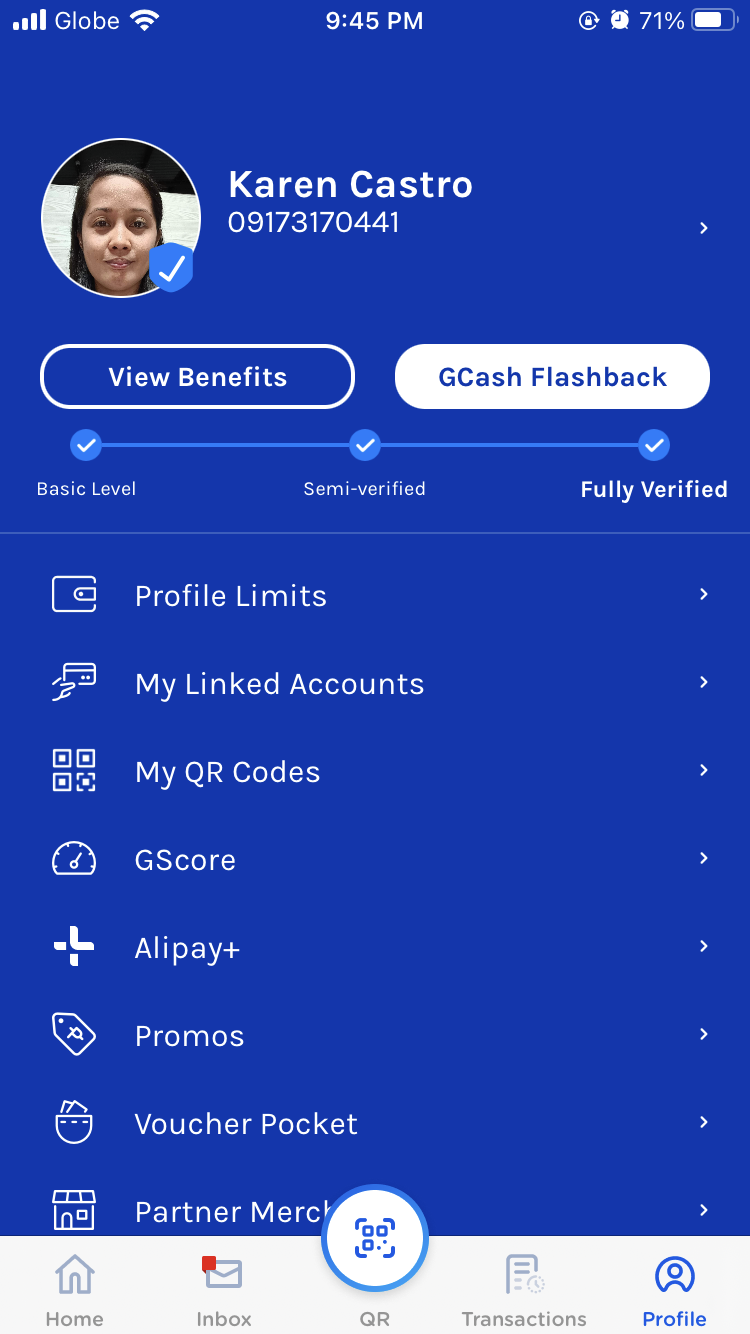Open account details via the profile chevron
This screenshot has width=750, height=1334.
point(704,228)
